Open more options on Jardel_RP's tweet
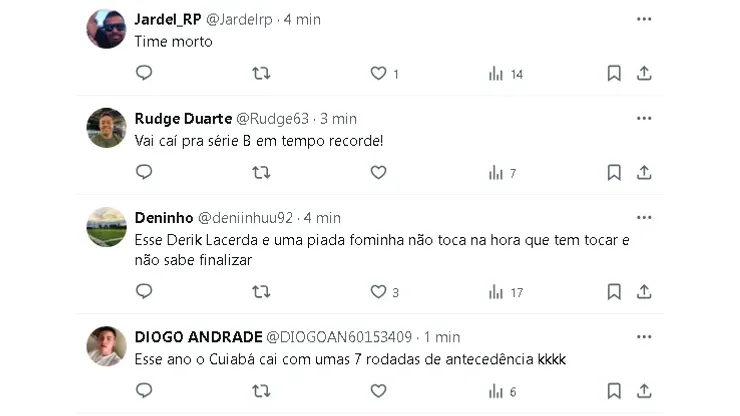Screen dimensions: 740x416 coord(644,20)
